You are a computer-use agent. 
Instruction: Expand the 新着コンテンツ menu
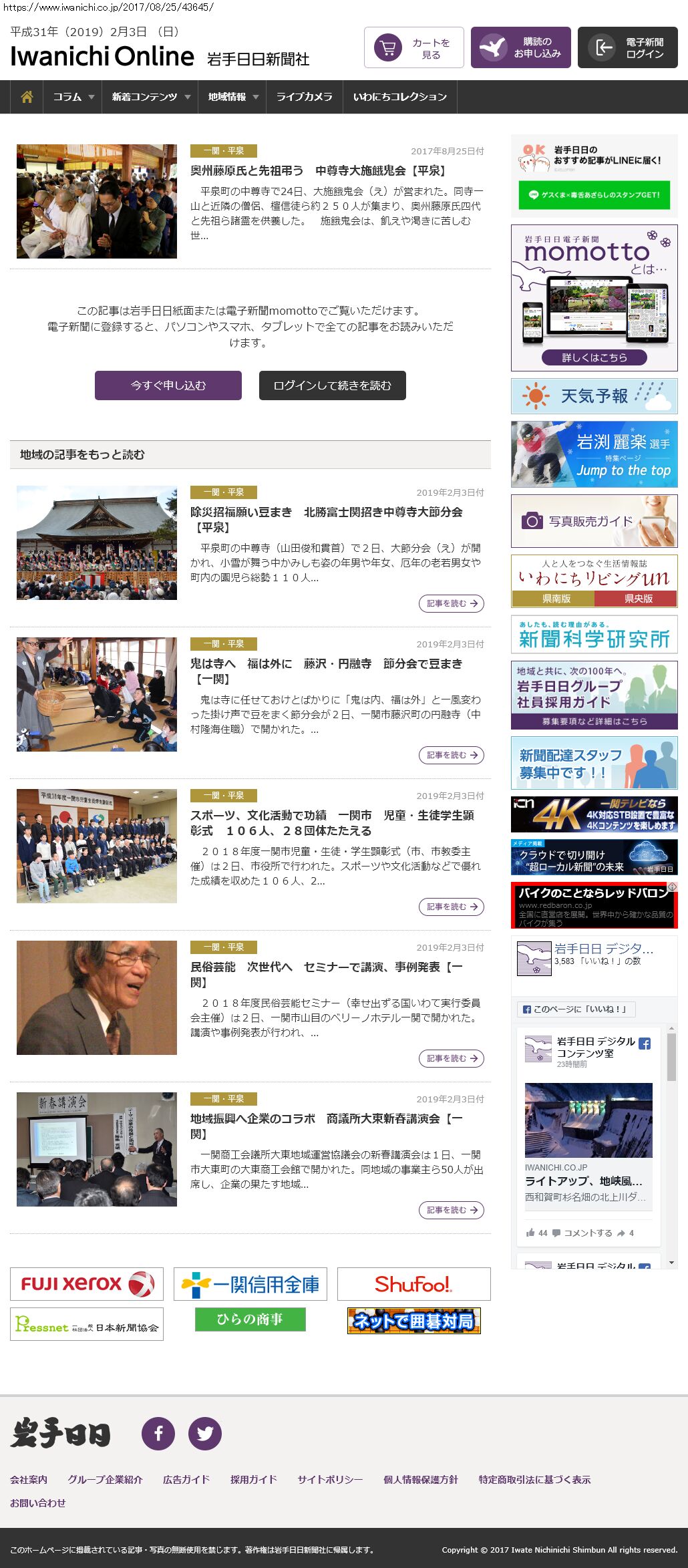(x=150, y=97)
